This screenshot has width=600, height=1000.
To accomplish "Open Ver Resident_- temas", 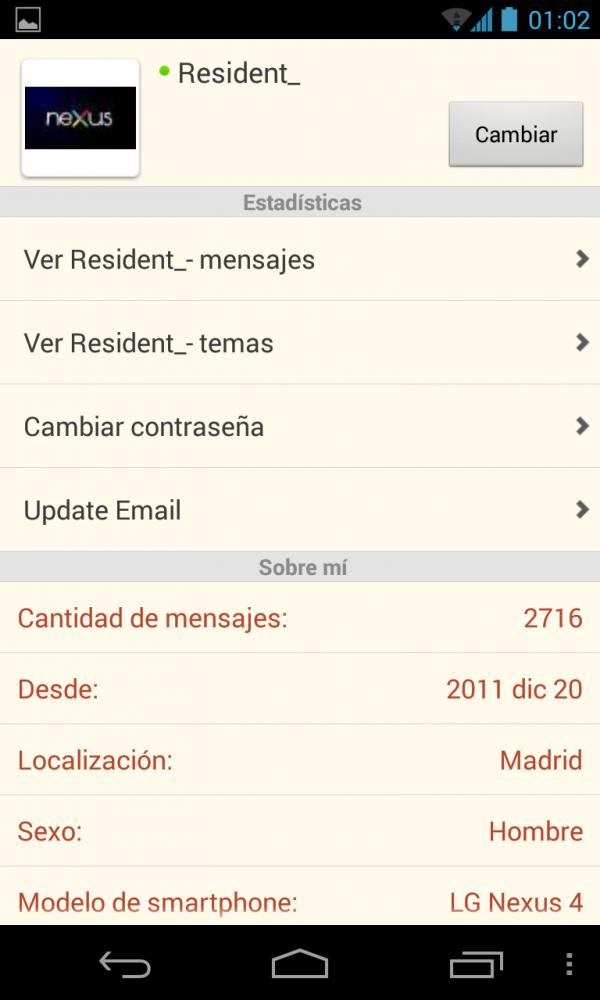I will pyautogui.click(x=300, y=342).
